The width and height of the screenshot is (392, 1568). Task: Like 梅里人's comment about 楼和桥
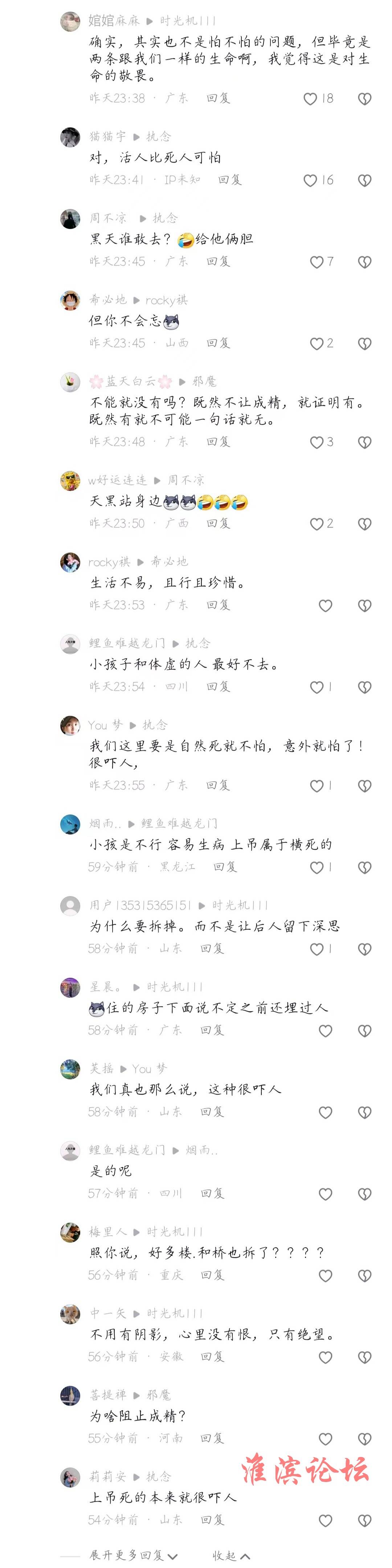pyautogui.click(x=326, y=1275)
